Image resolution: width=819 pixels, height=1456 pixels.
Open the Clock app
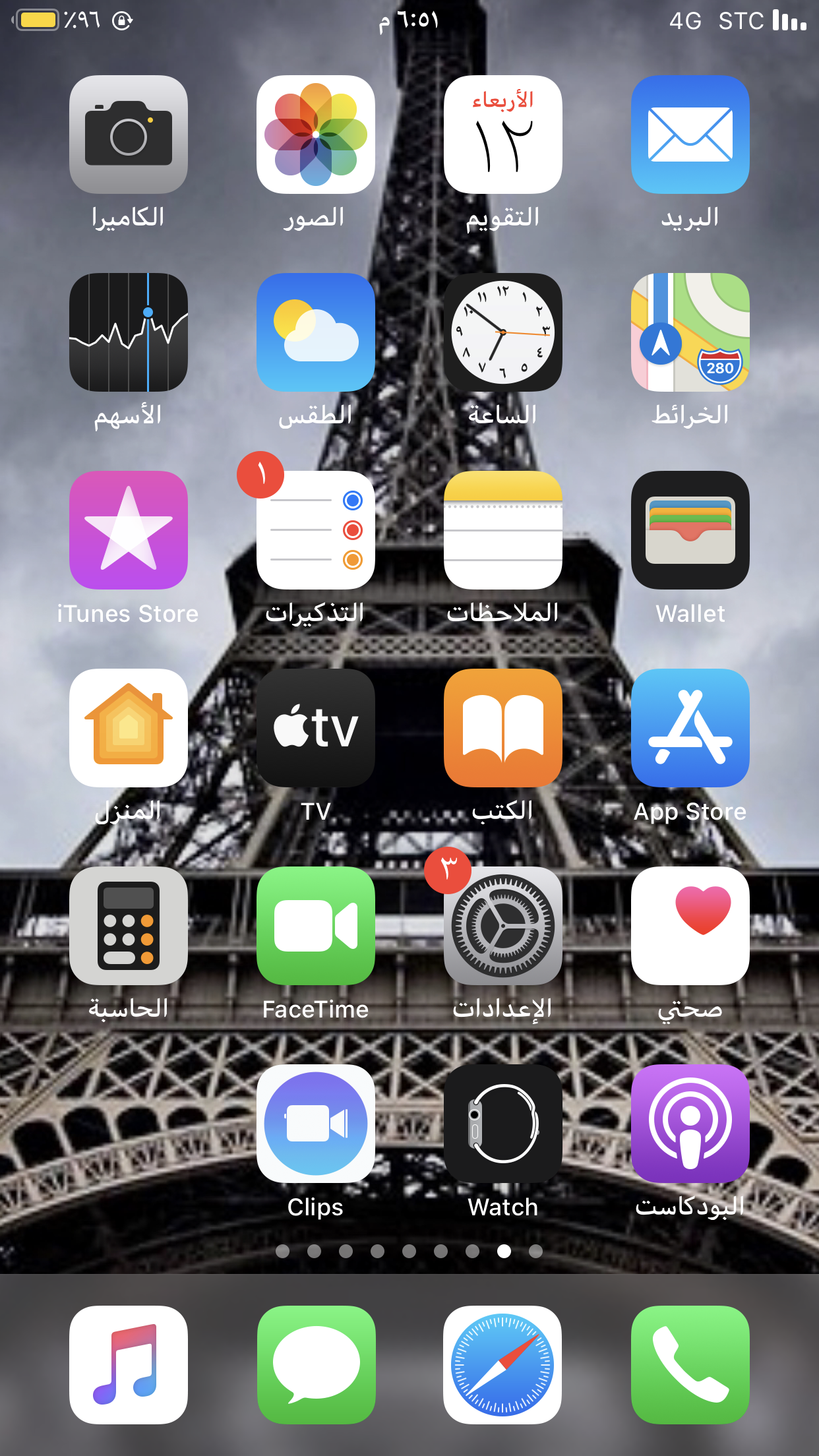pyautogui.click(x=503, y=332)
